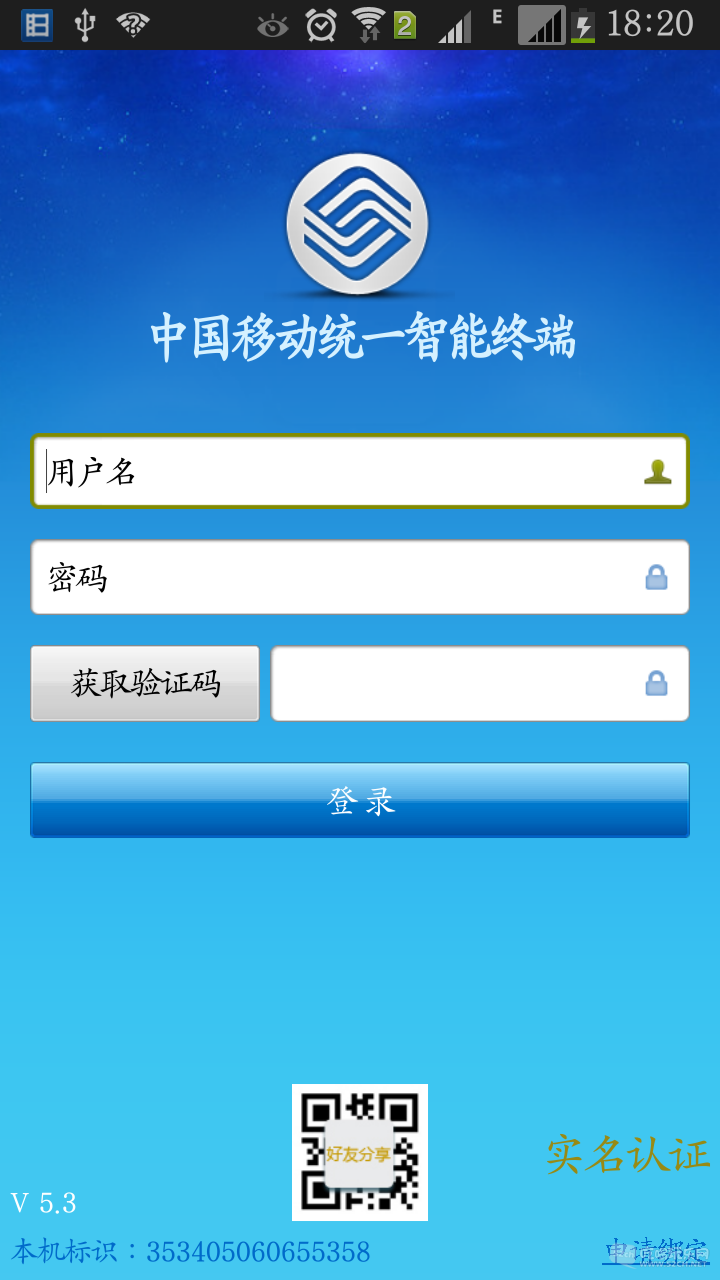Request a code with 获取验证码
720x1280 pixels.
145,684
